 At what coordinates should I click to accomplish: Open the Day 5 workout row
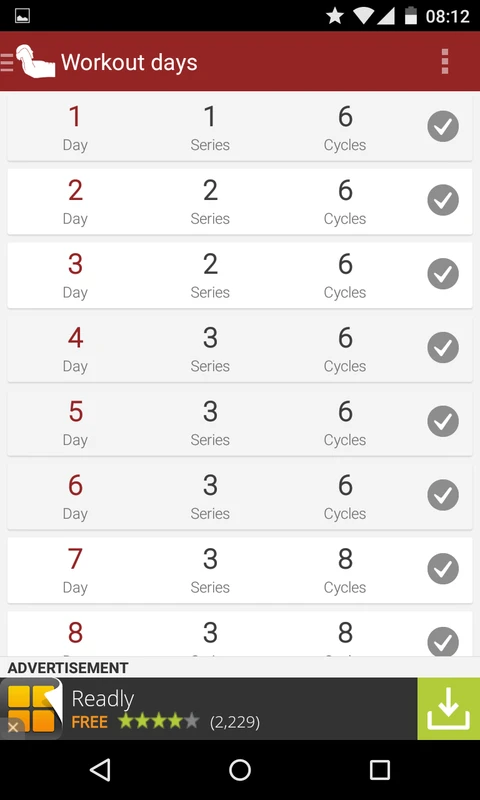coord(240,422)
